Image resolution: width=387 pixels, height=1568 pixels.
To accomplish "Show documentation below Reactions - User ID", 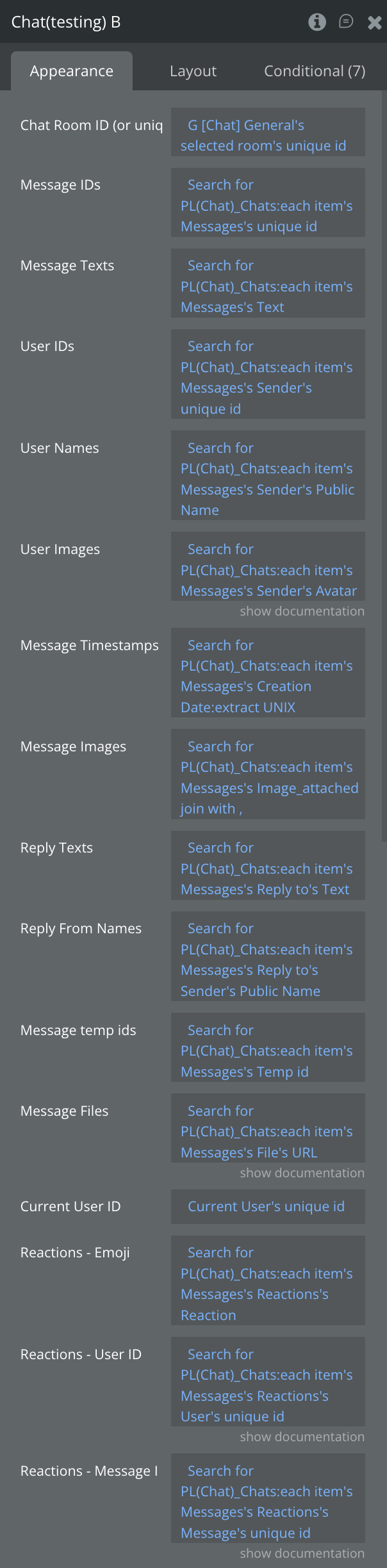I will 302,1437.
